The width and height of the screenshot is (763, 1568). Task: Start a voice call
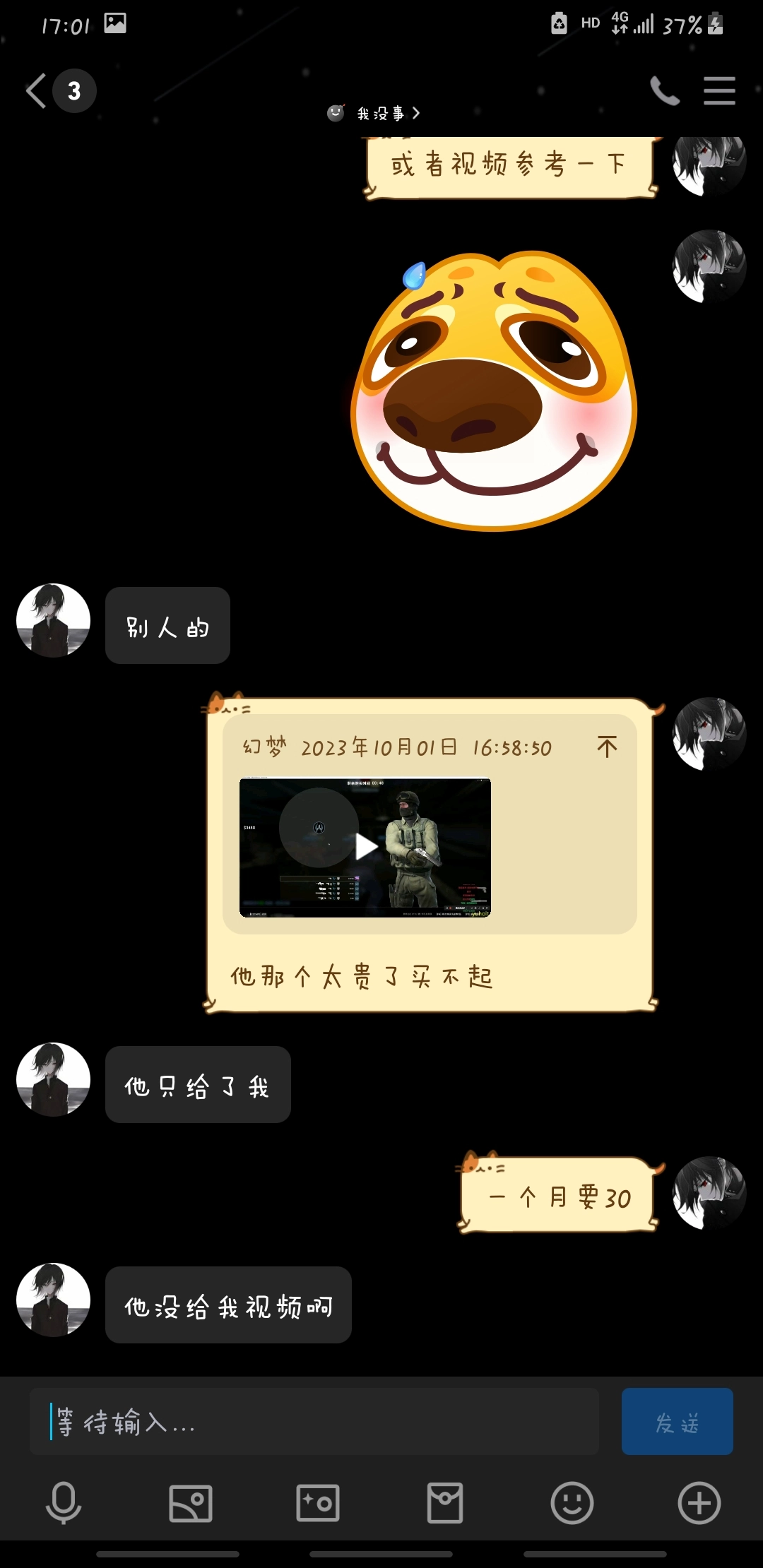(664, 91)
